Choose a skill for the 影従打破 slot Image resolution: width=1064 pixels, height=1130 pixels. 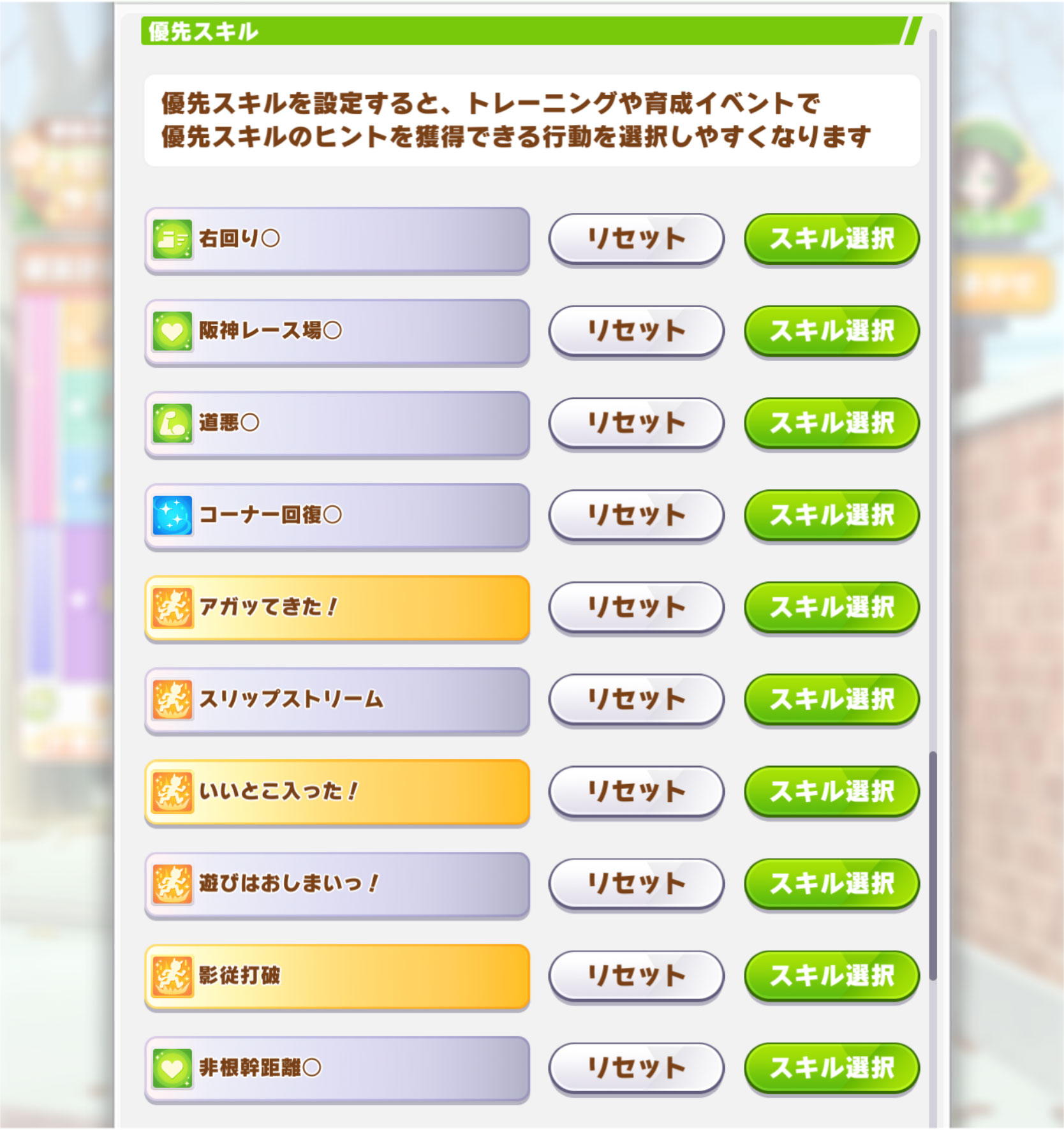pyautogui.click(x=831, y=976)
